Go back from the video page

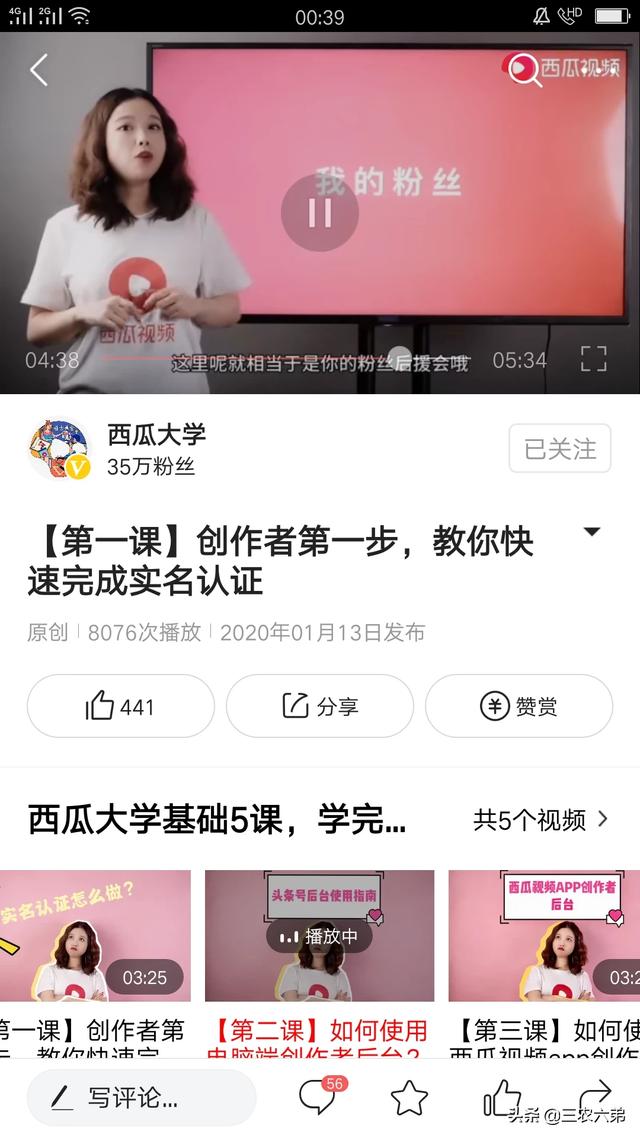[x=39, y=71]
